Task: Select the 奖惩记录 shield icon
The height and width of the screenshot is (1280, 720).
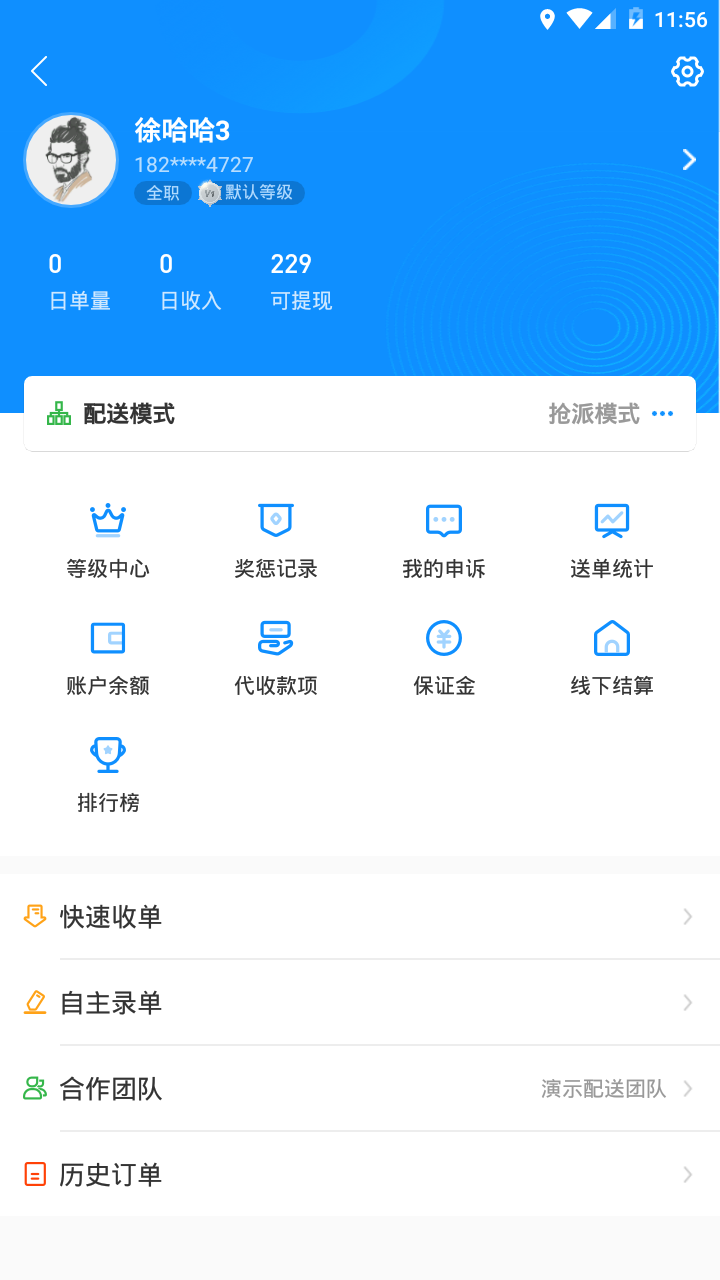Action: tap(275, 520)
